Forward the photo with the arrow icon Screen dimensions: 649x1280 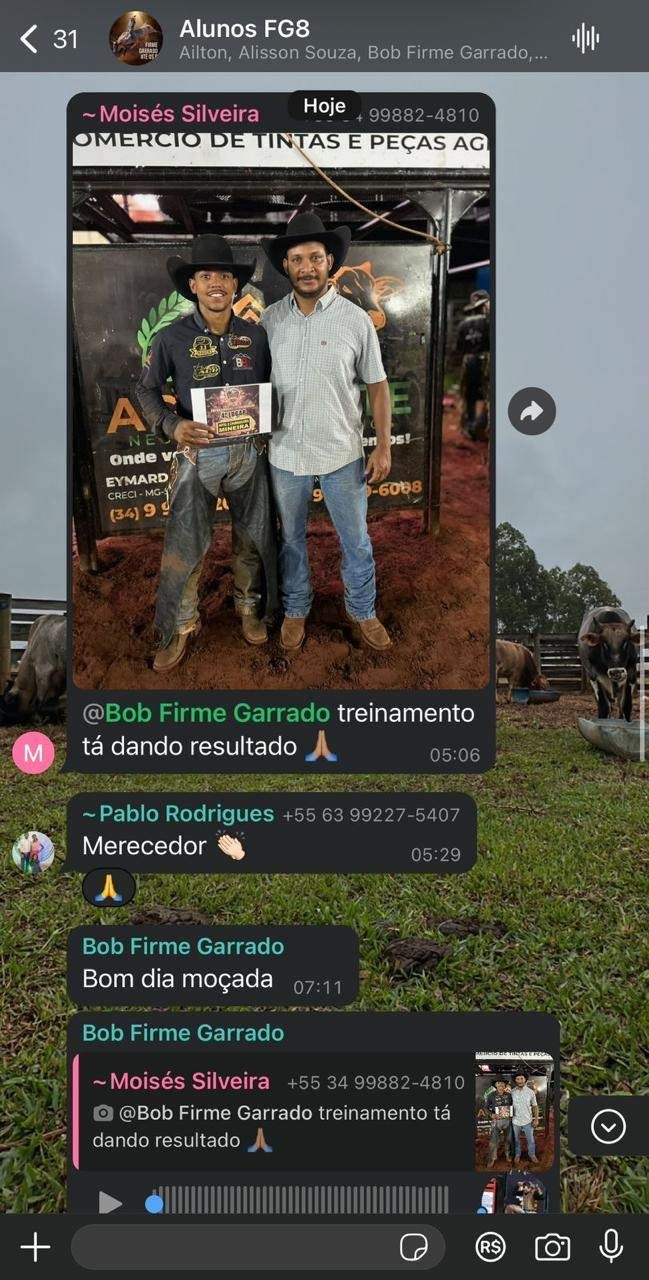coord(532,411)
